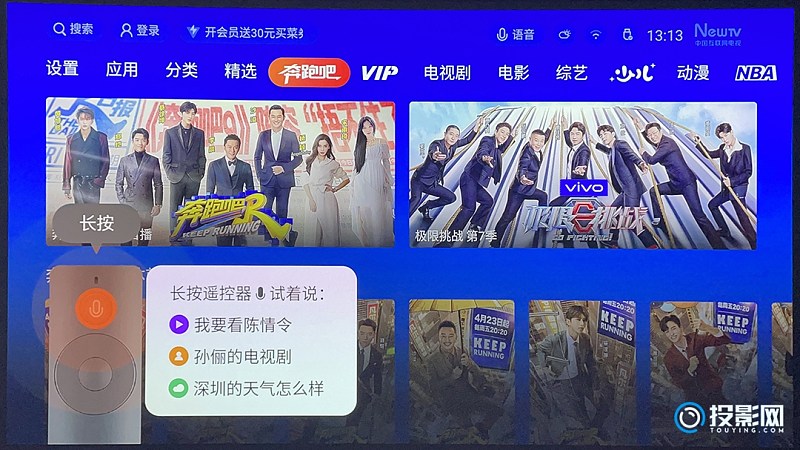Open the NBA tab
Image resolution: width=800 pixels, height=450 pixels.
755,72
